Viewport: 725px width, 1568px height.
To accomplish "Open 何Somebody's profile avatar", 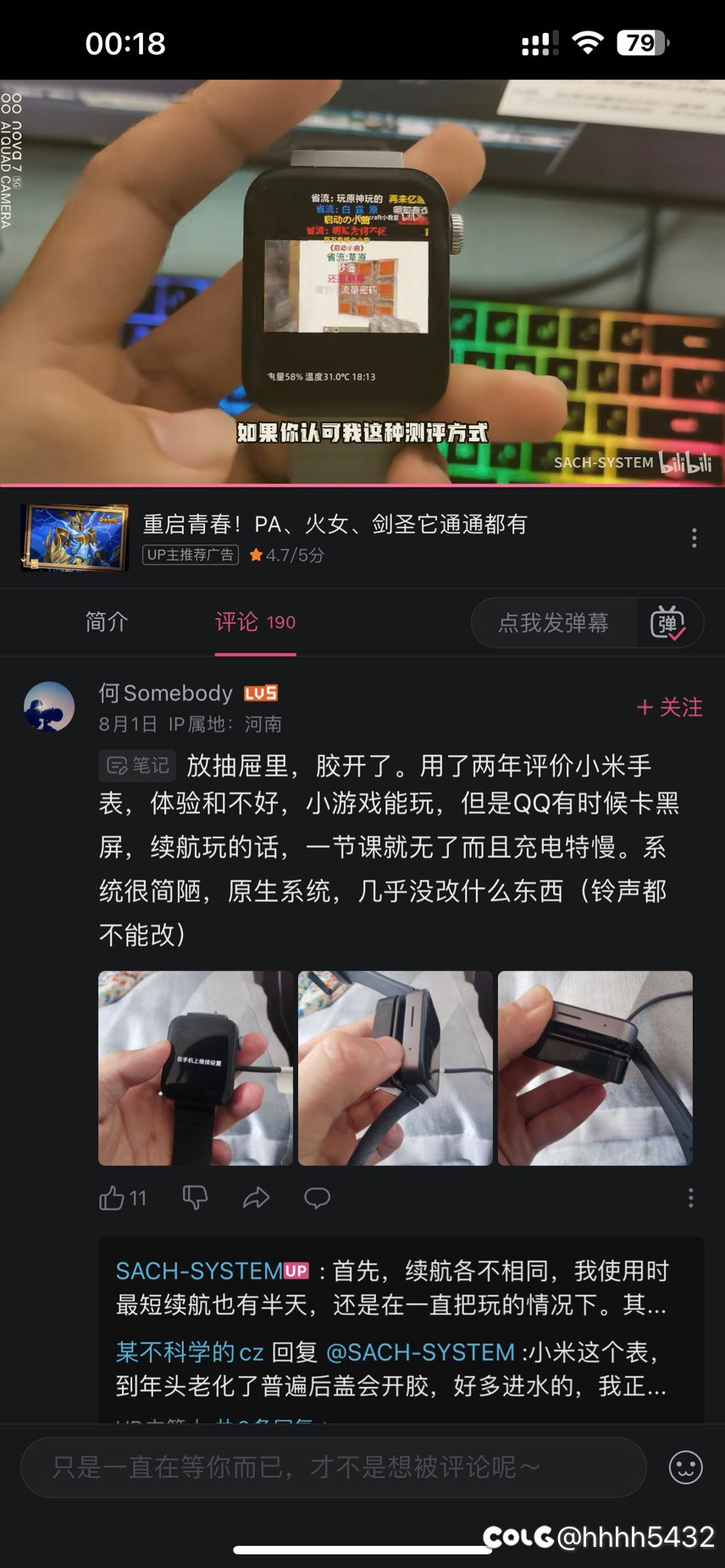I will coord(49,707).
